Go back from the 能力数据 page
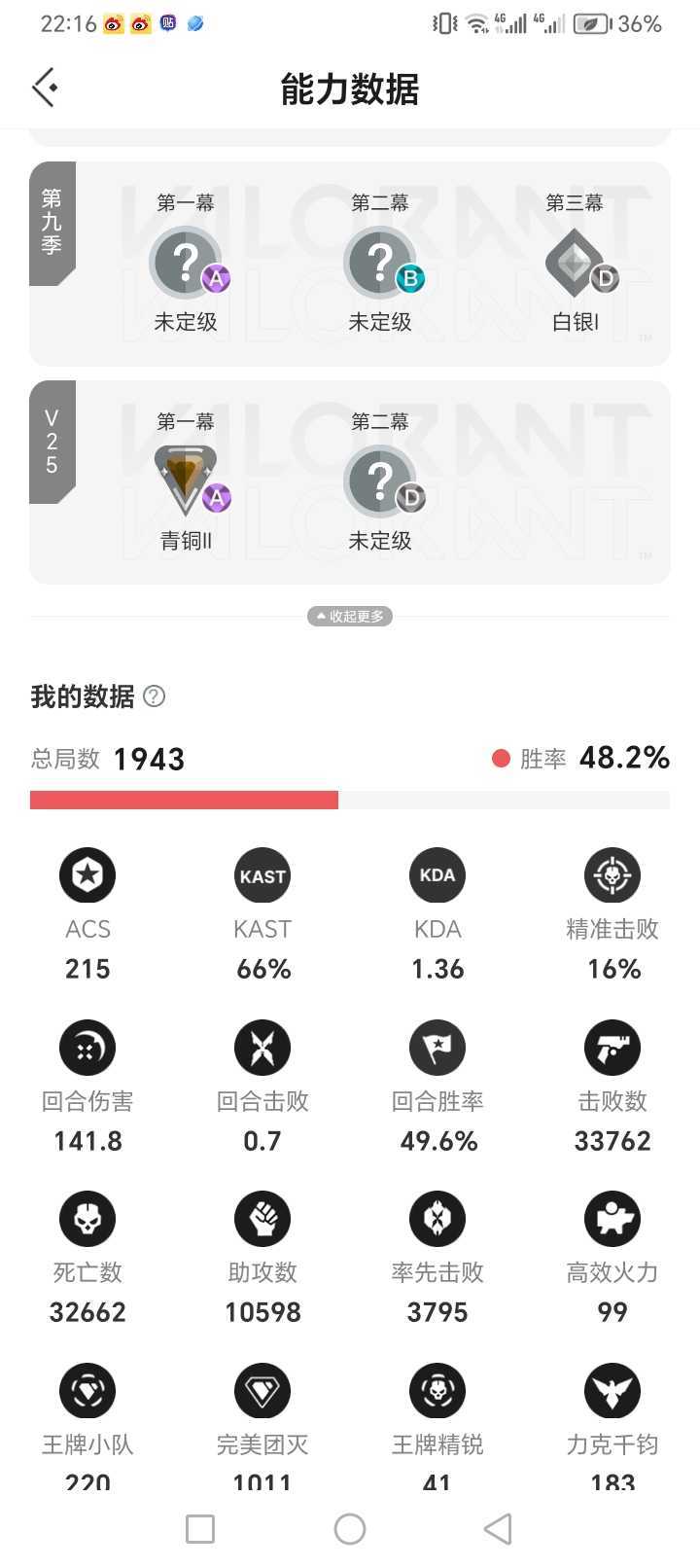 (45, 88)
